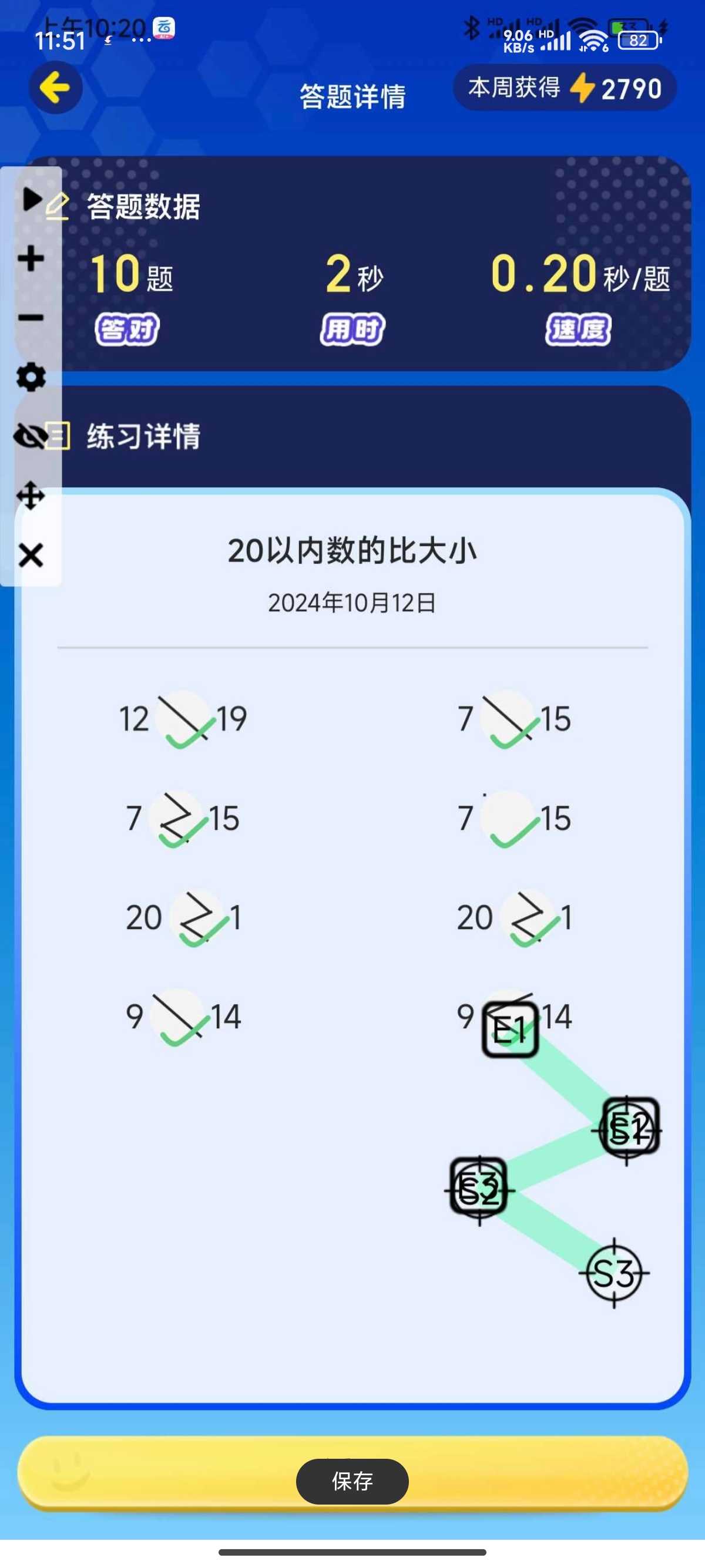Add a new point with plus icon
This screenshot has width=705, height=1568.
pos(31,259)
